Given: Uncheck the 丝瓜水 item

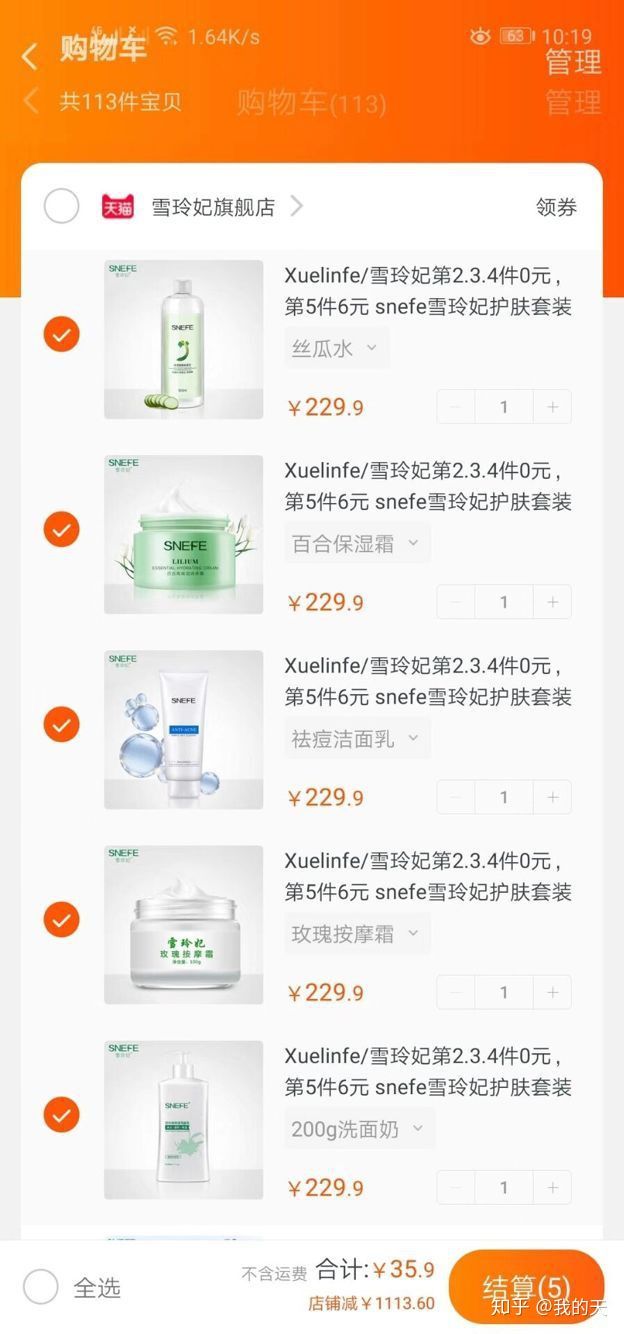Looking at the screenshot, I should [61, 334].
